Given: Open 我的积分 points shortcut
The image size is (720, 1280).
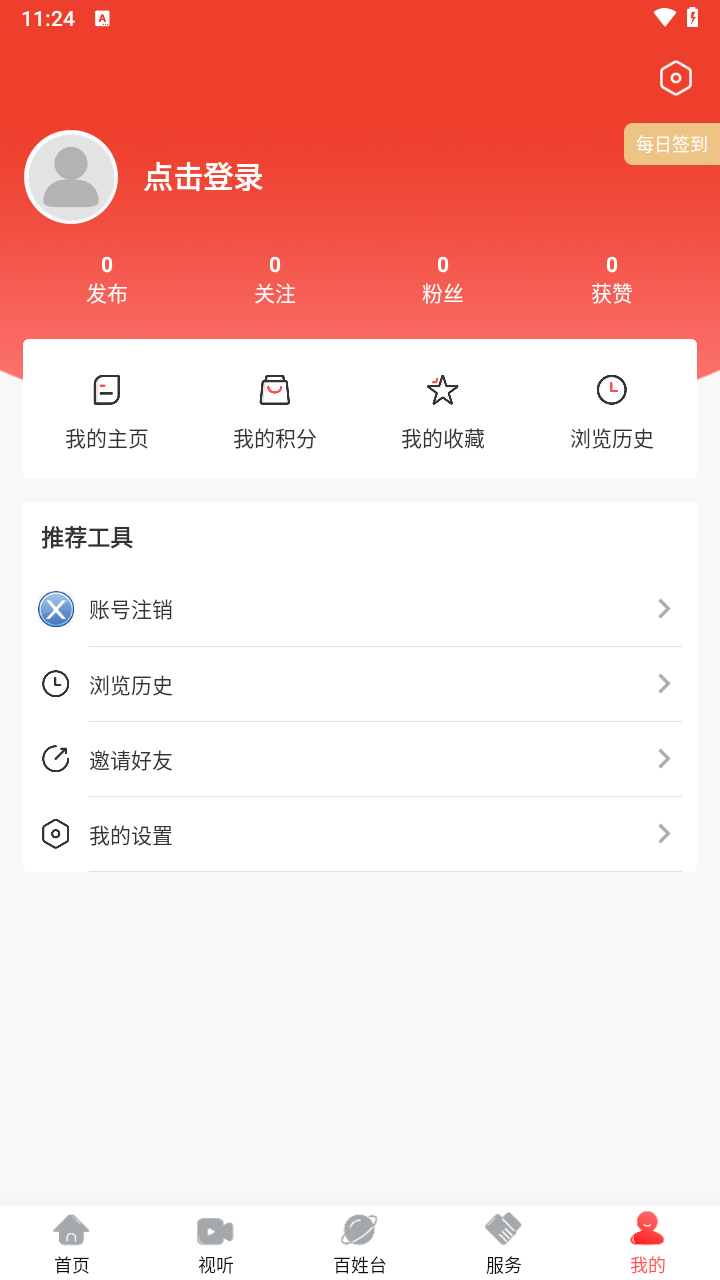Looking at the screenshot, I should pos(275,410).
